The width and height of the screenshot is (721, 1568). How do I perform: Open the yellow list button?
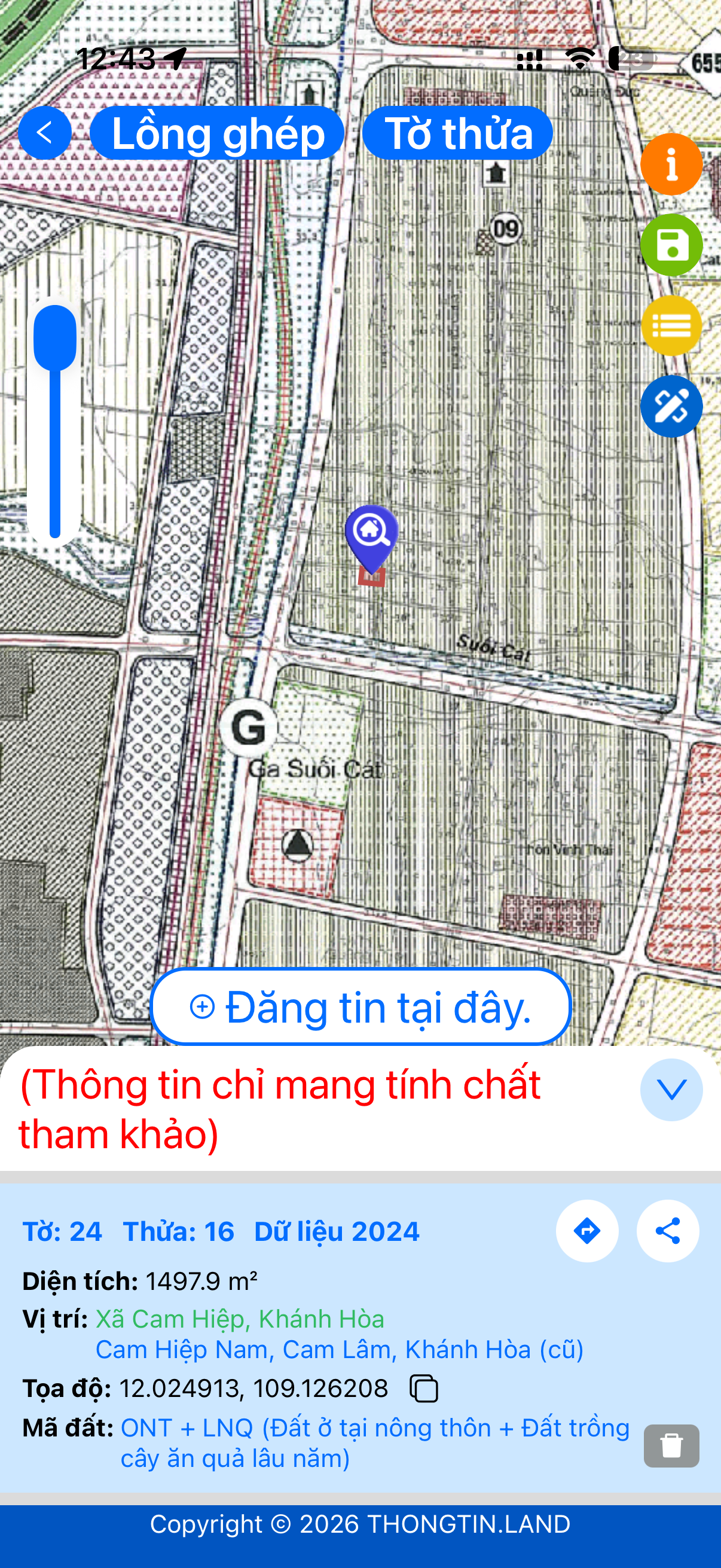click(x=671, y=326)
